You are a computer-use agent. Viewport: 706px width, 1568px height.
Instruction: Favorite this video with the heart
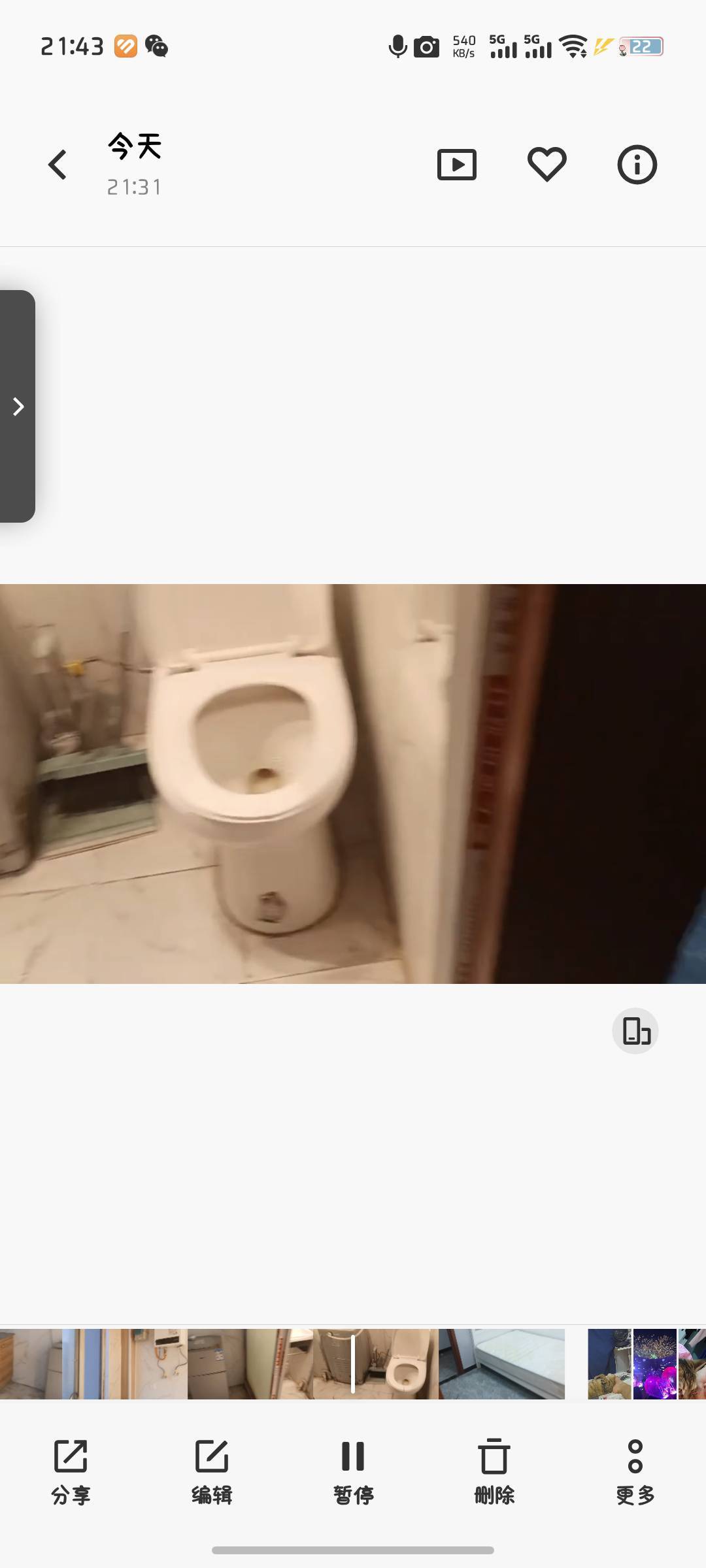coord(546,165)
